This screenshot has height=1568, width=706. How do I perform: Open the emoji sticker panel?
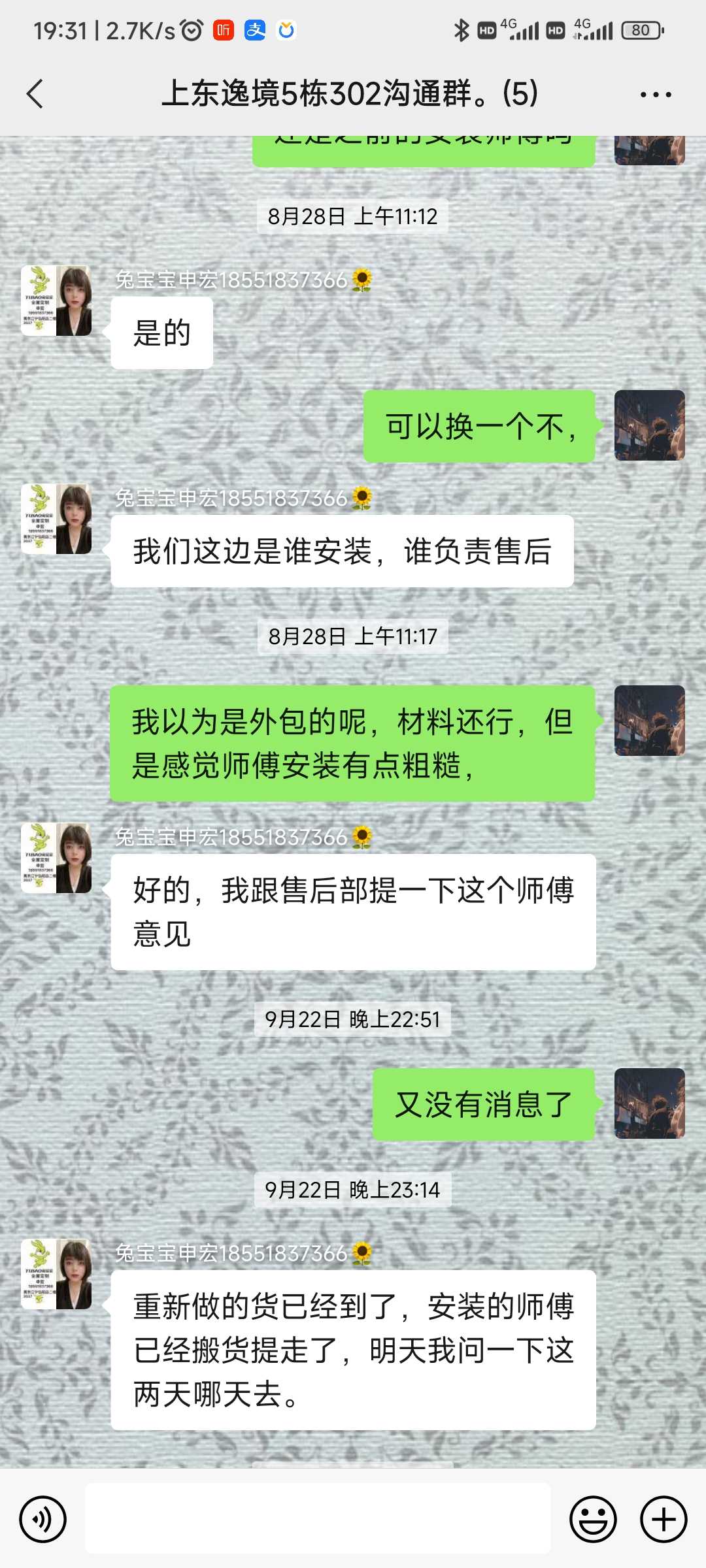tap(593, 1519)
